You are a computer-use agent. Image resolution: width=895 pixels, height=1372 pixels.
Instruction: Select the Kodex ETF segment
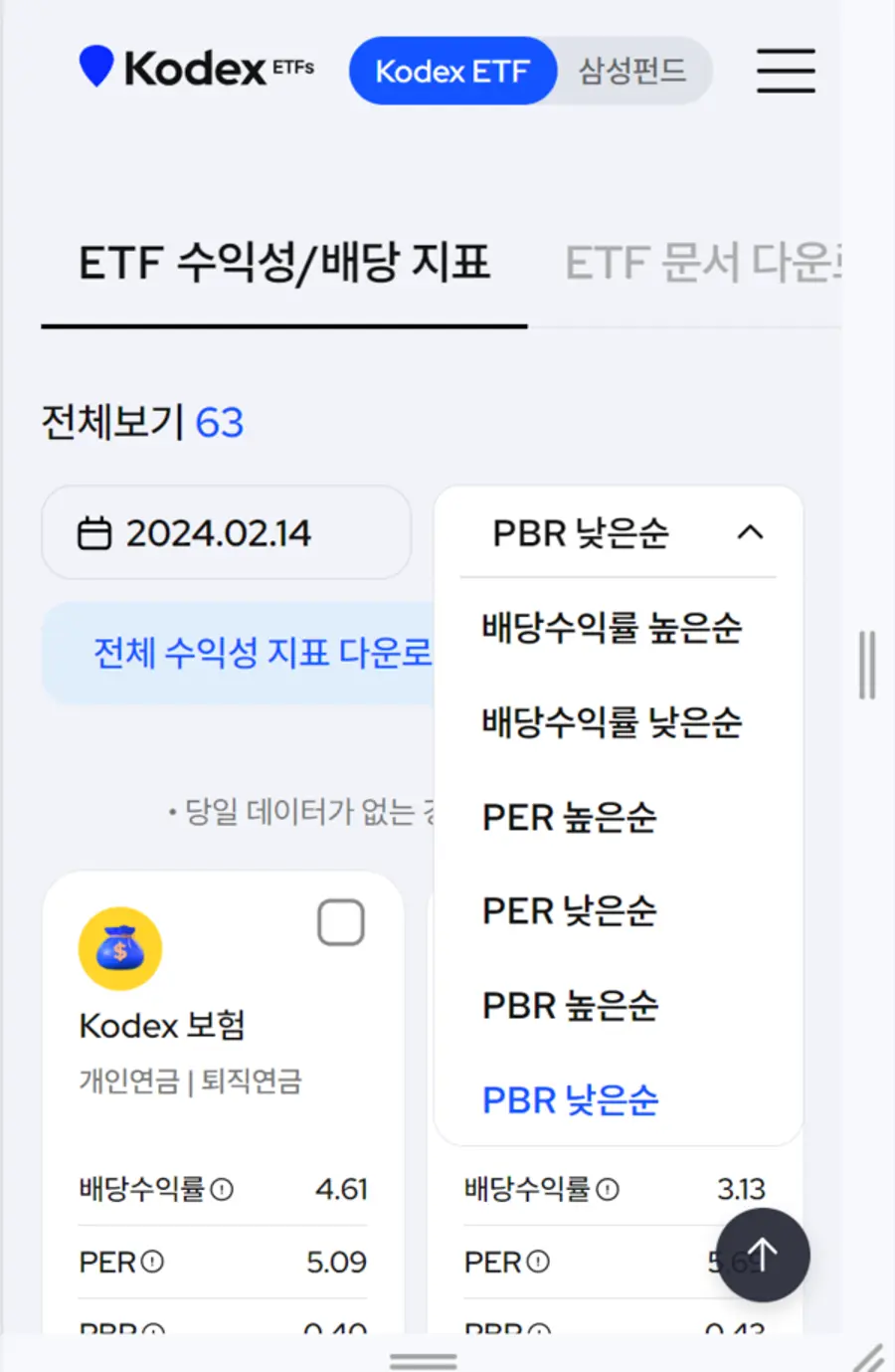pos(452,71)
